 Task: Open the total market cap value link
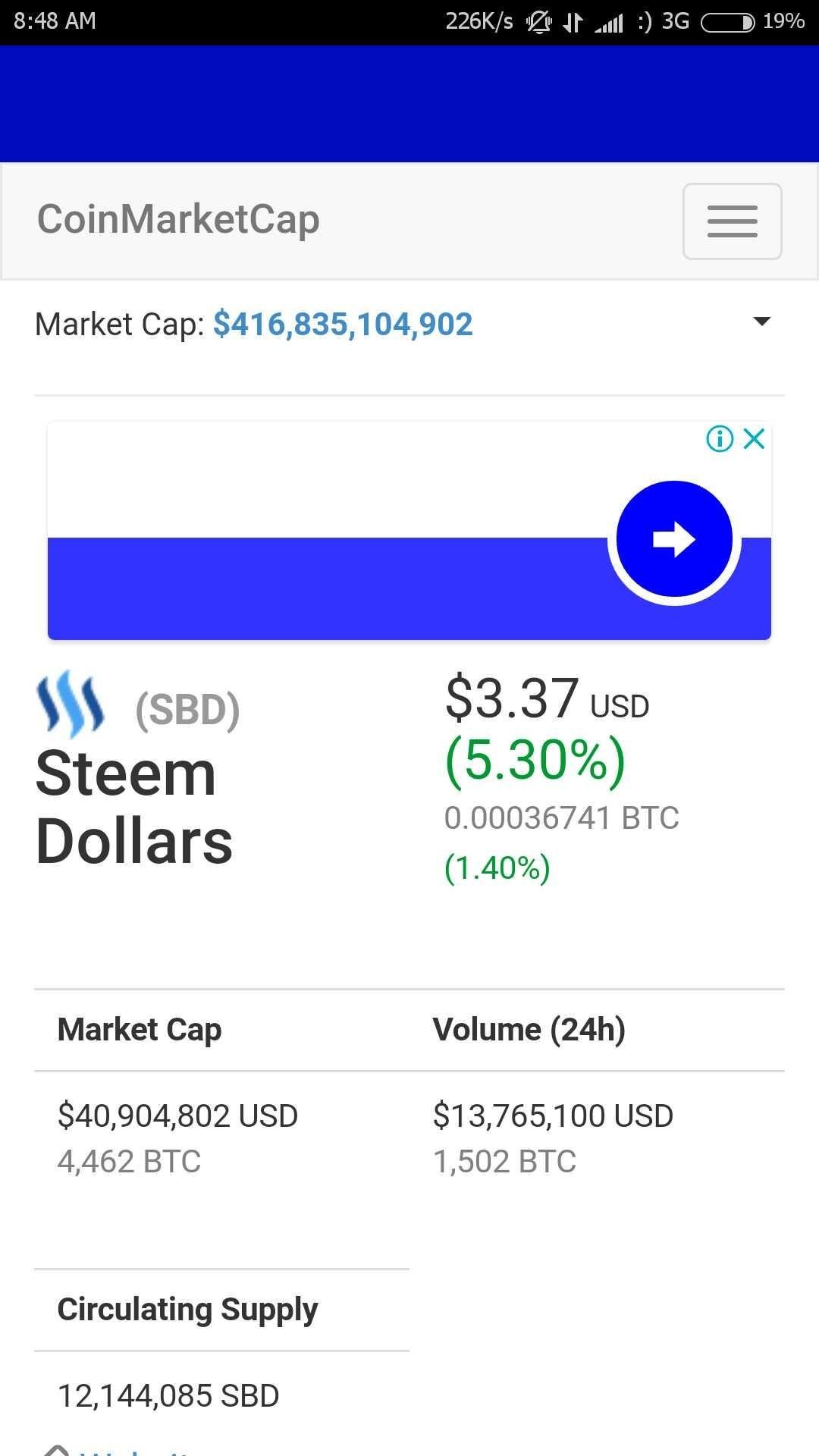coord(343,325)
